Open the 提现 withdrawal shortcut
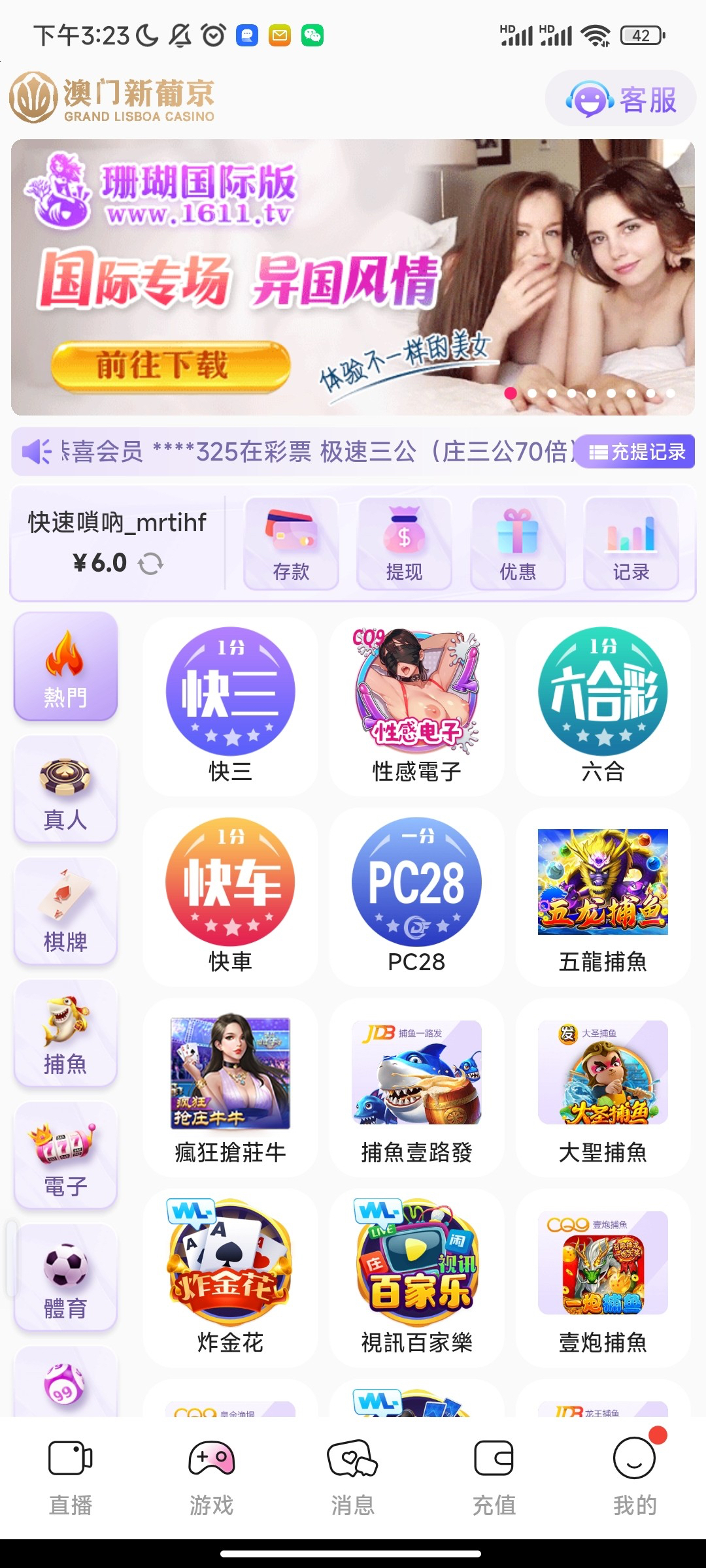 [404, 544]
